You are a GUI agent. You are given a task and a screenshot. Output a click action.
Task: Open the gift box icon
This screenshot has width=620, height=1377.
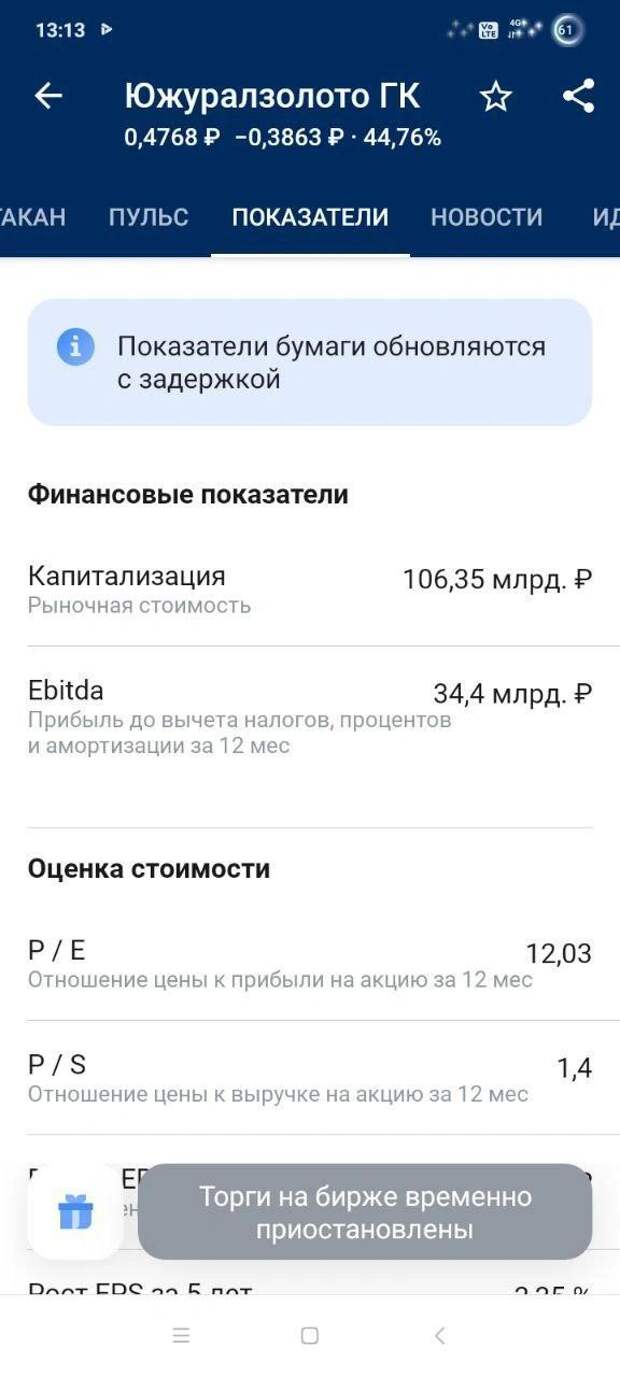pyautogui.click(x=75, y=1212)
